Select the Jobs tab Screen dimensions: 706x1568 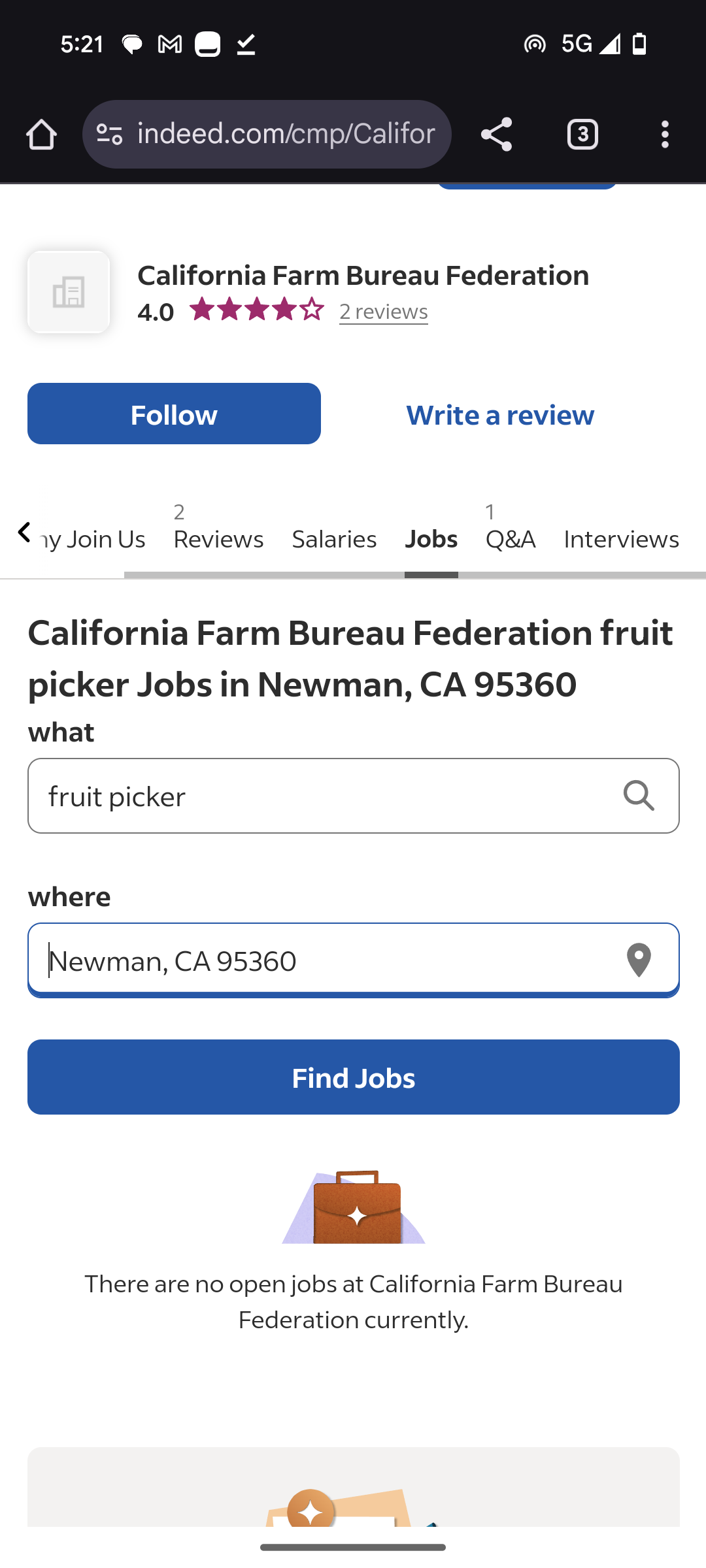click(x=431, y=540)
